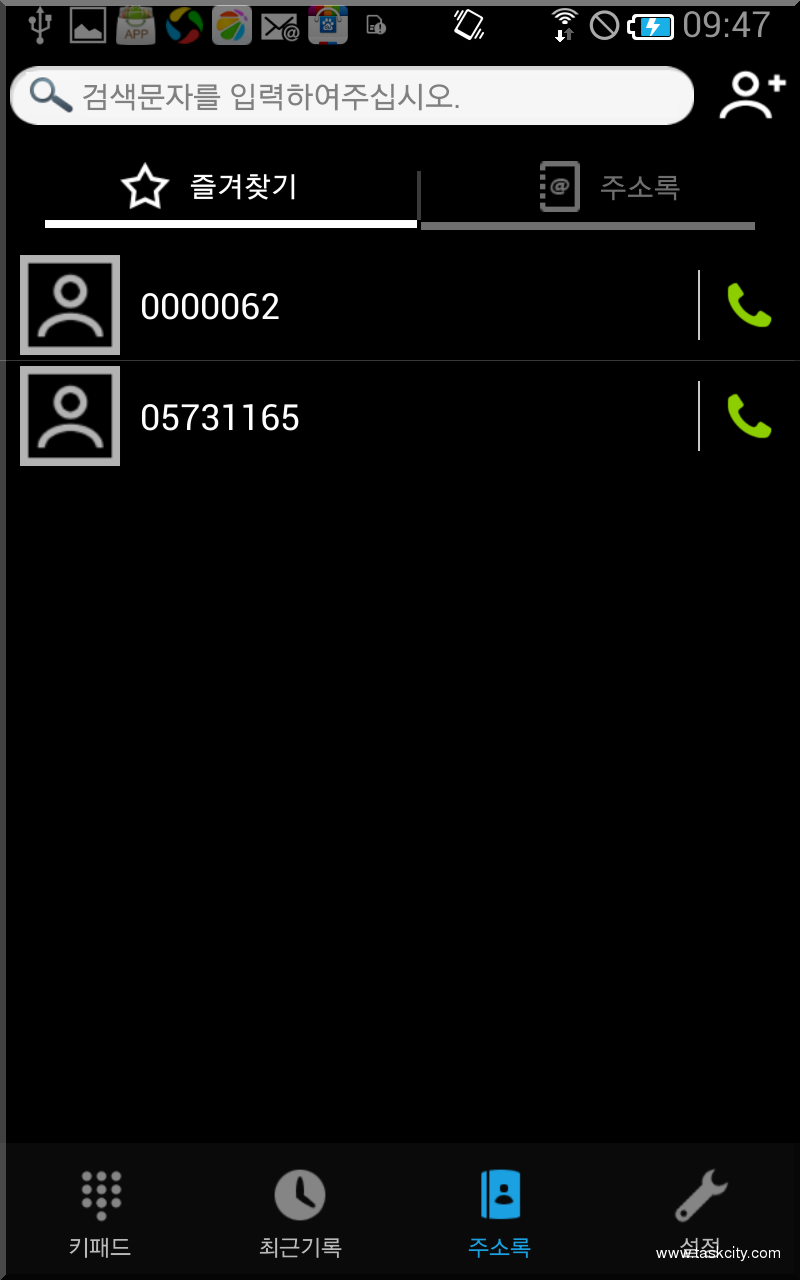Tap the magnifying glass search icon
The width and height of the screenshot is (800, 1280).
point(47,95)
